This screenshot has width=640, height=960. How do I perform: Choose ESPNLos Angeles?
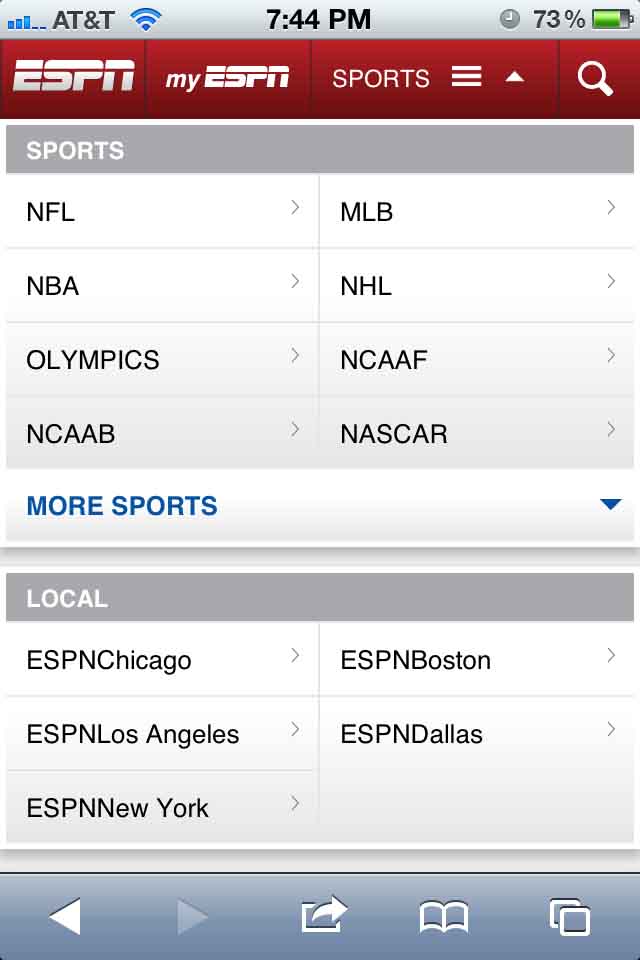(162, 734)
